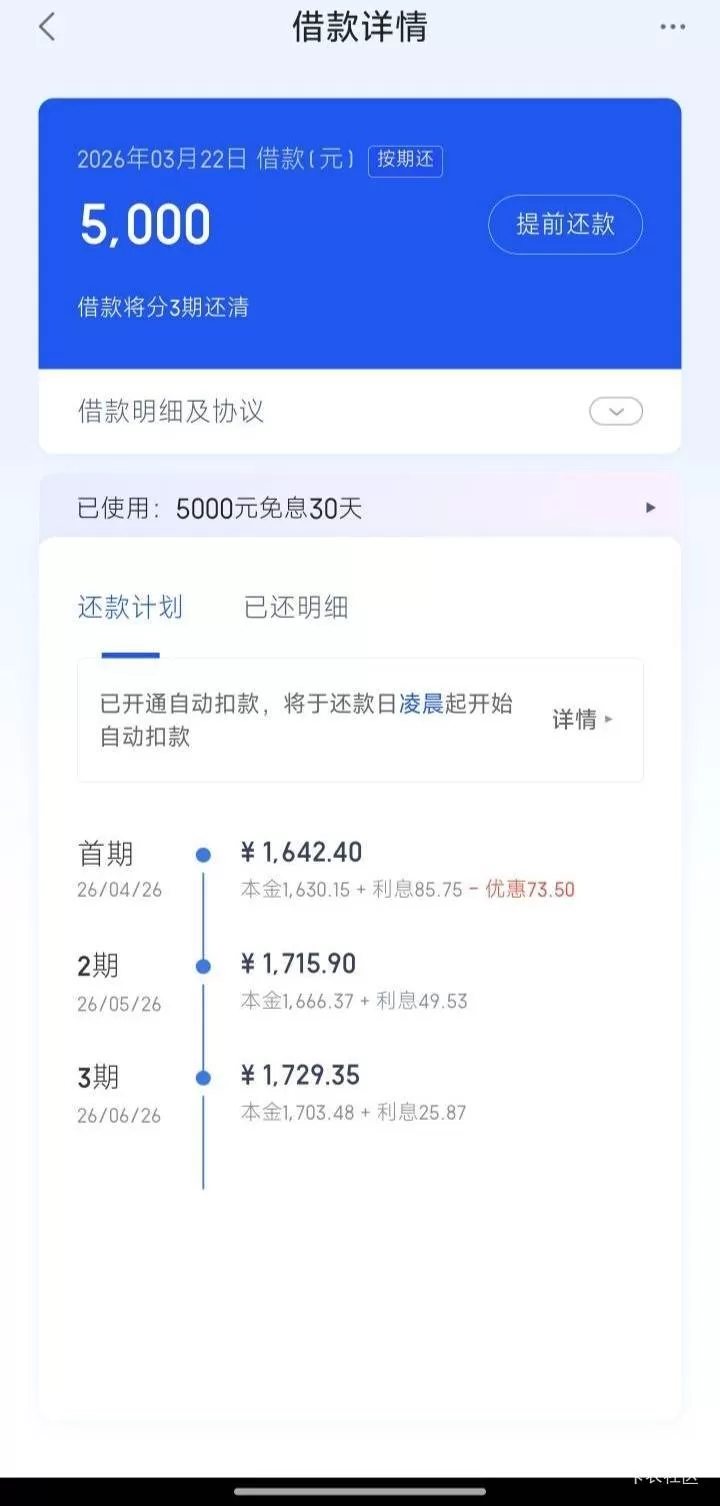Screen dimensions: 720x1506
Task: Click the red 优惠73.50 discount text
Action: click(530, 890)
